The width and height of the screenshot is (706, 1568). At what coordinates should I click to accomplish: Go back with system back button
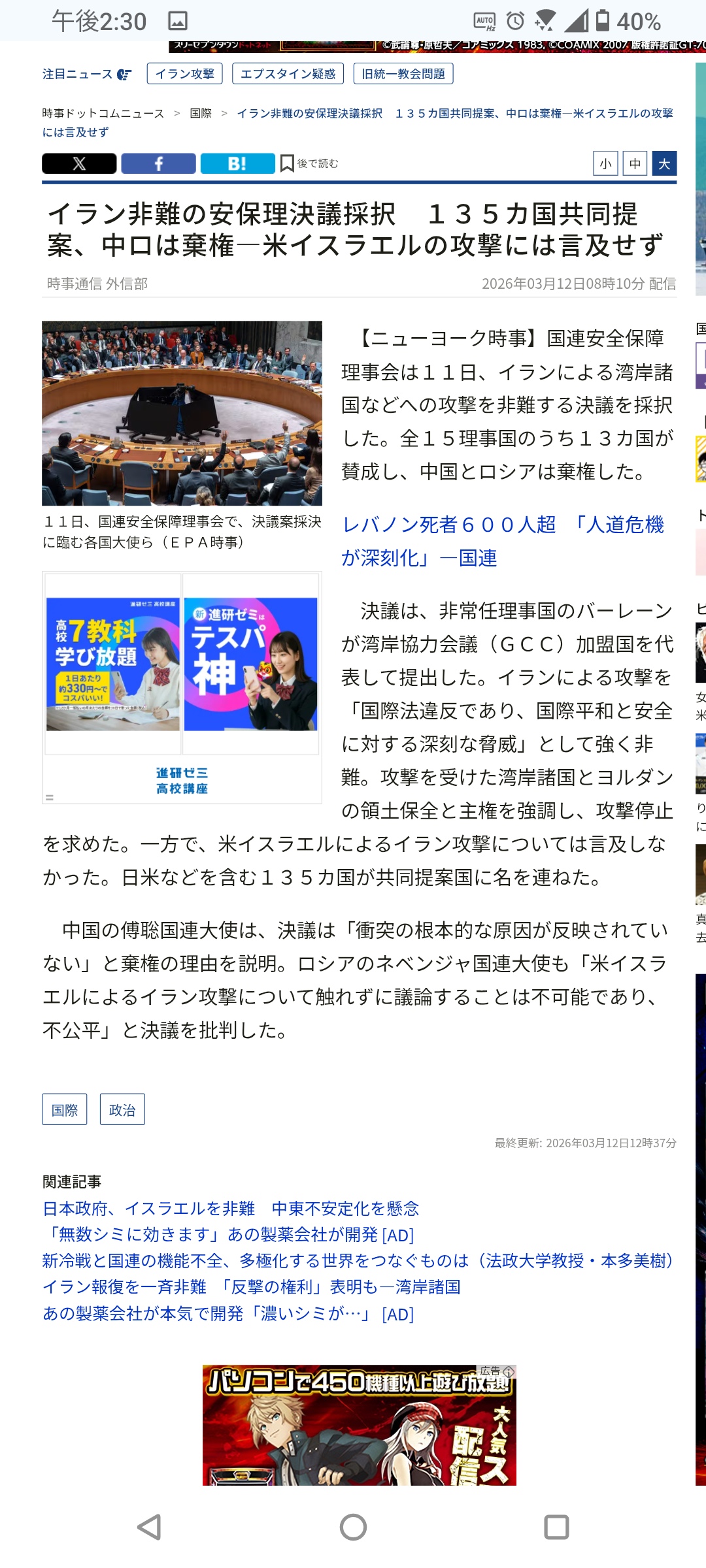coord(150,1527)
